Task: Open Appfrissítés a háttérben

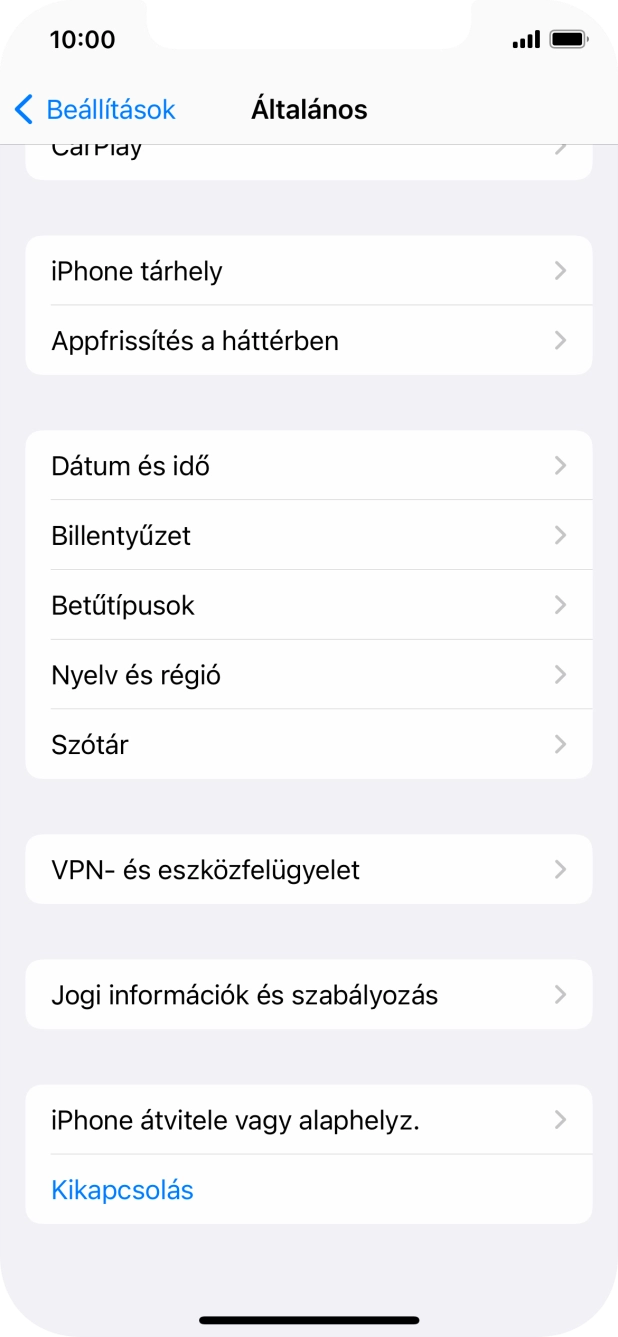Action: tap(308, 341)
